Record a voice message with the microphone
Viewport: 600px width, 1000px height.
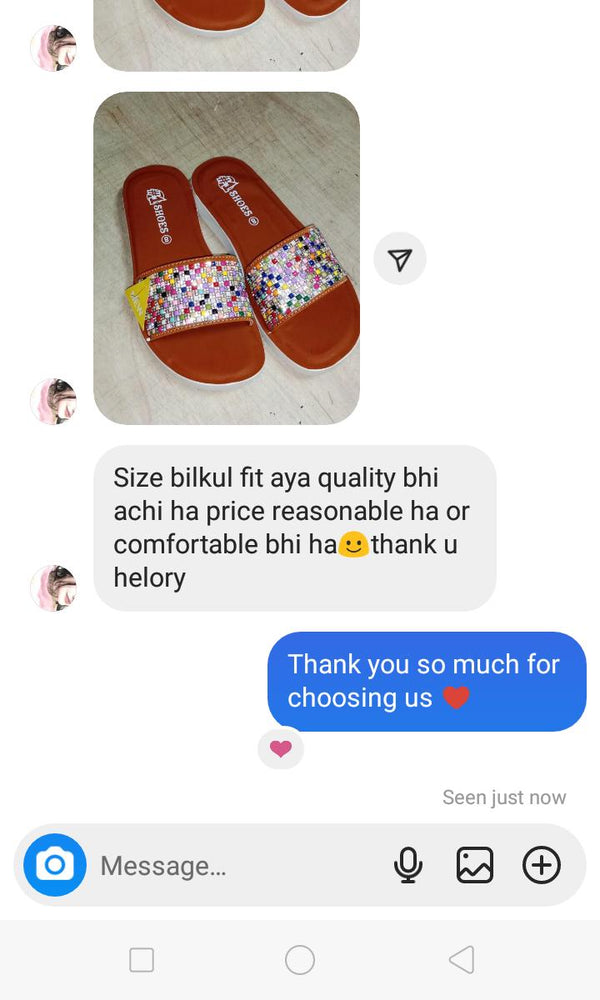pyautogui.click(x=408, y=865)
